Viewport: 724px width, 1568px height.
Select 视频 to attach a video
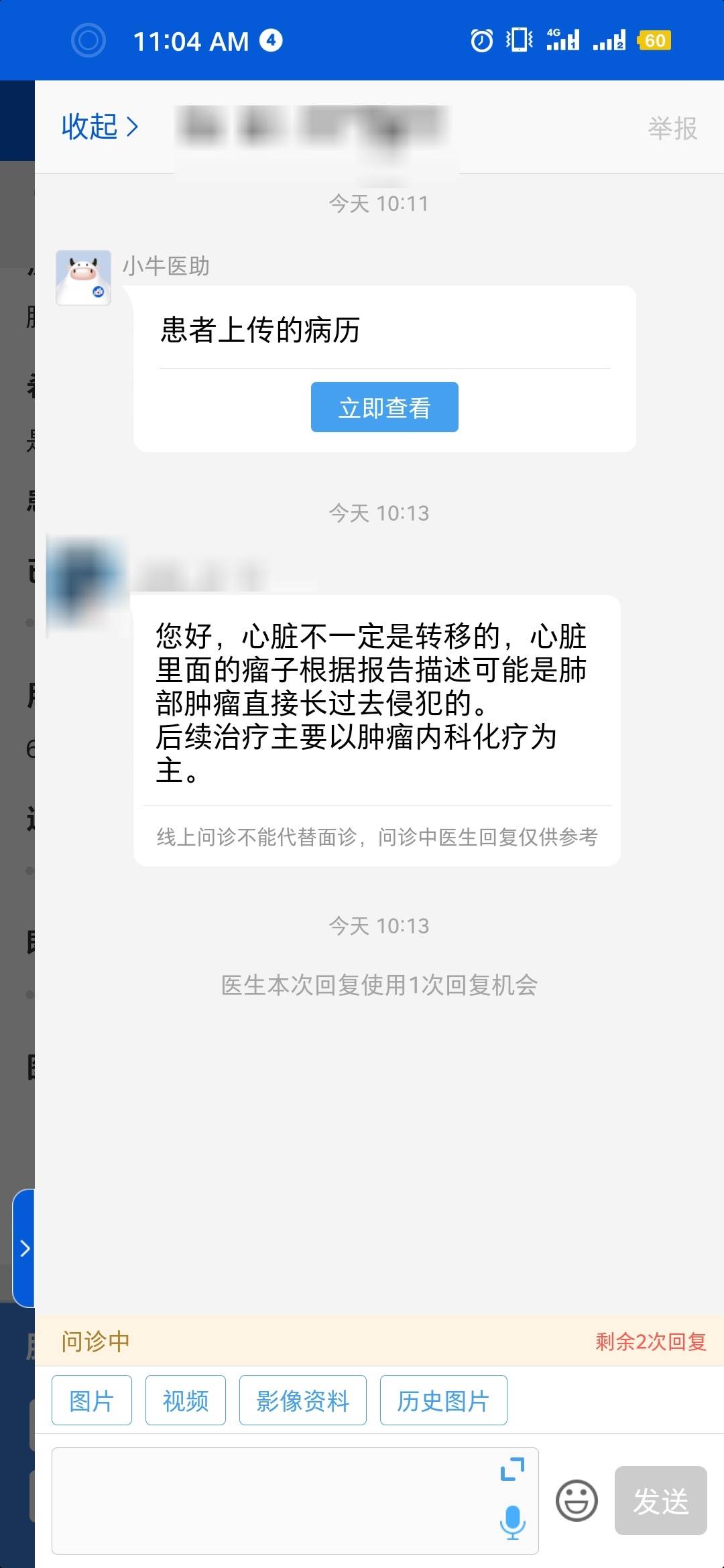(185, 1399)
